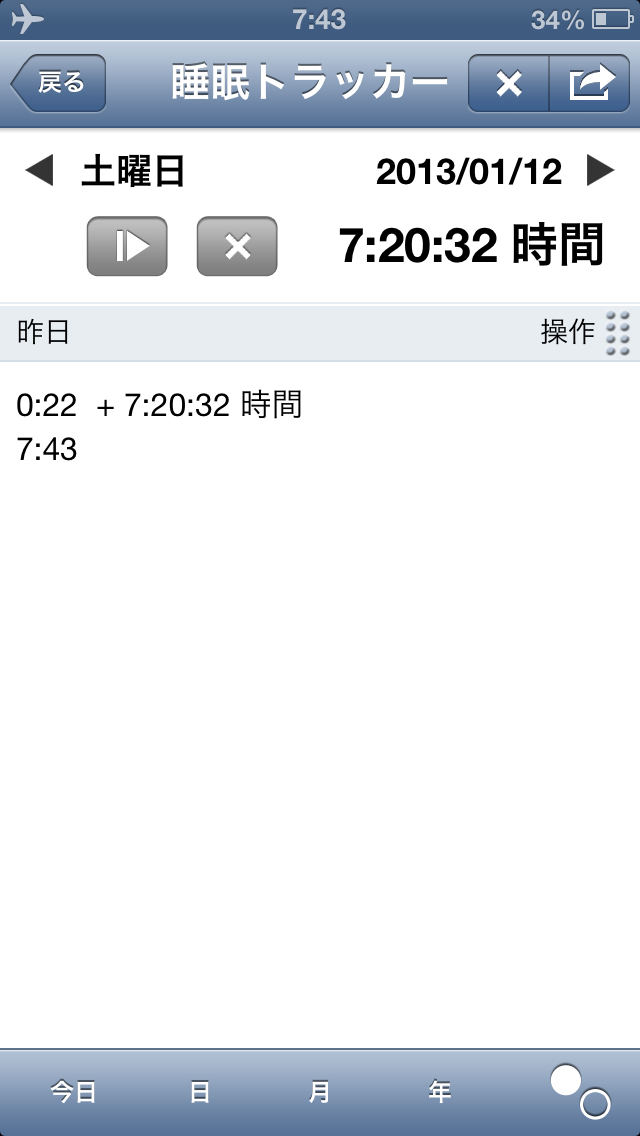The width and height of the screenshot is (640, 1136).
Task: Switch to the 年 tab
Action: [440, 1092]
